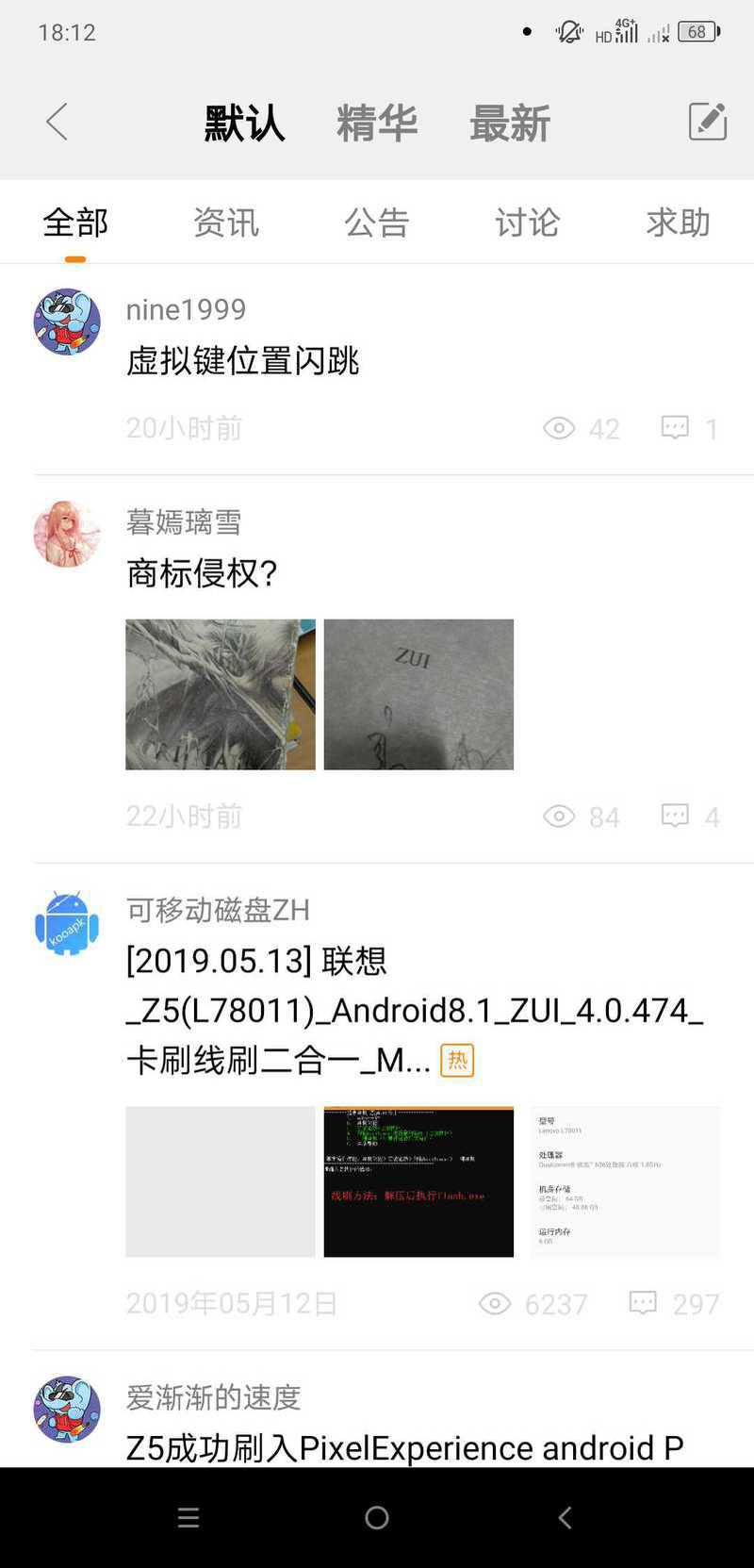Open the 资讯 category tab
This screenshot has width=754, height=1568.
226,223
